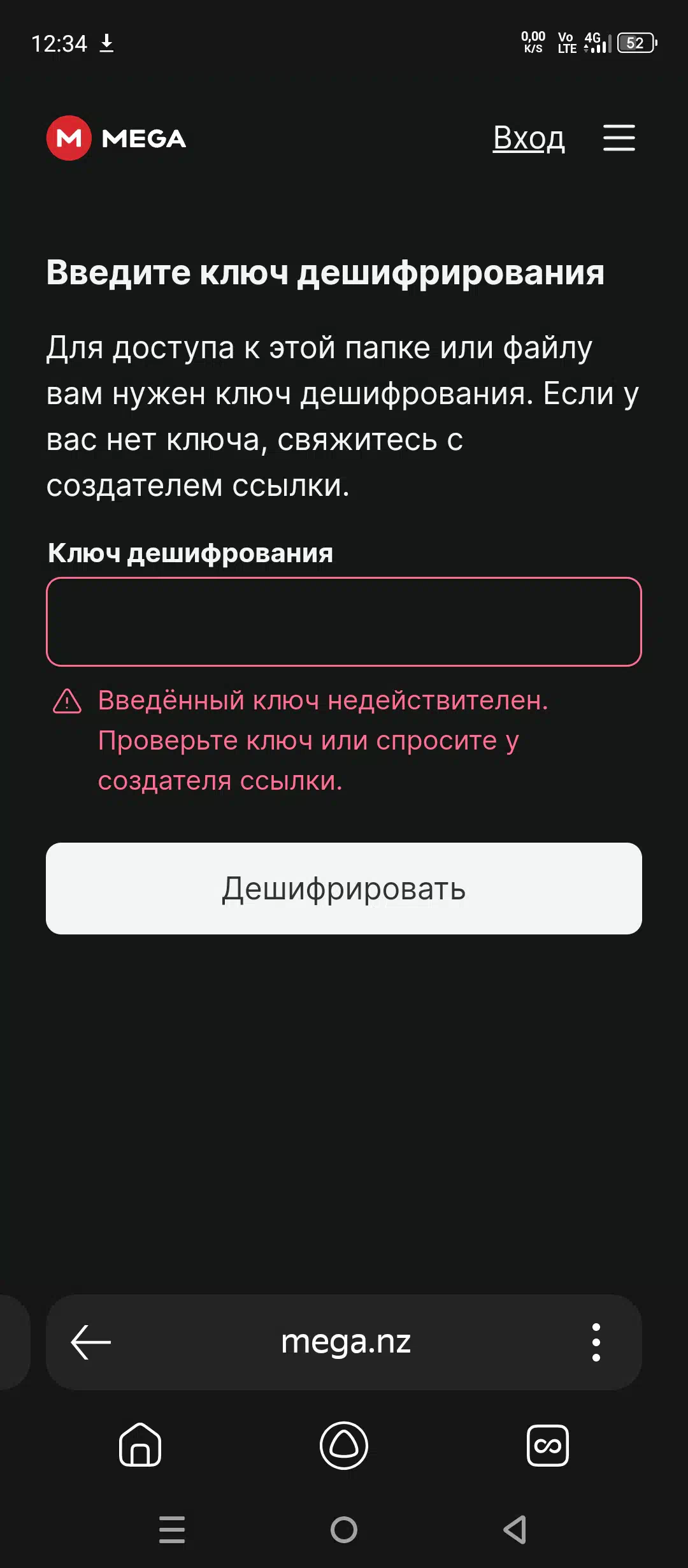Image resolution: width=688 pixels, height=1568 pixels.
Task: Tap the system back button
Action: click(x=515, y=1529)
